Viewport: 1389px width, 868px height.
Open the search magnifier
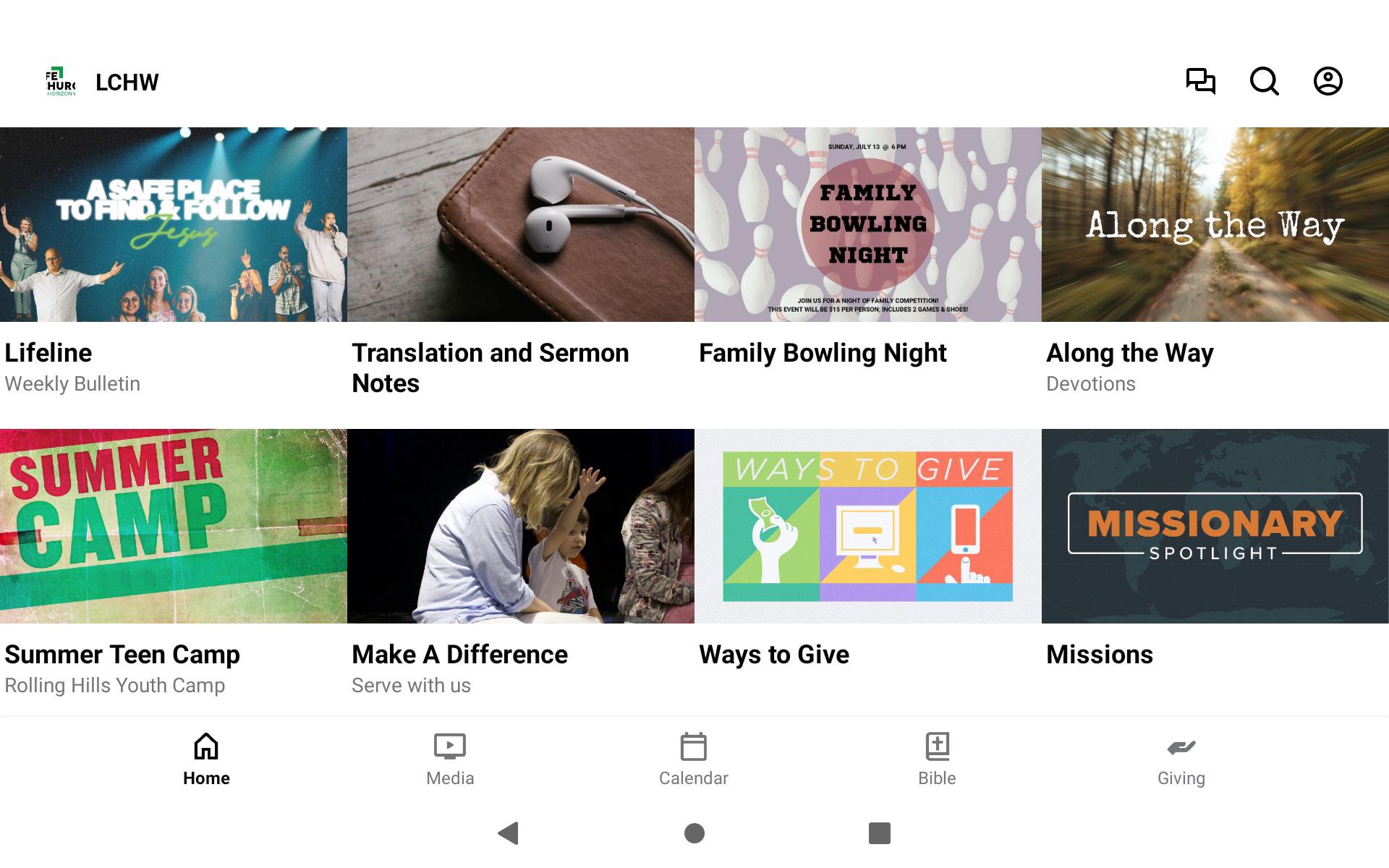click(x=1264, y=81)
